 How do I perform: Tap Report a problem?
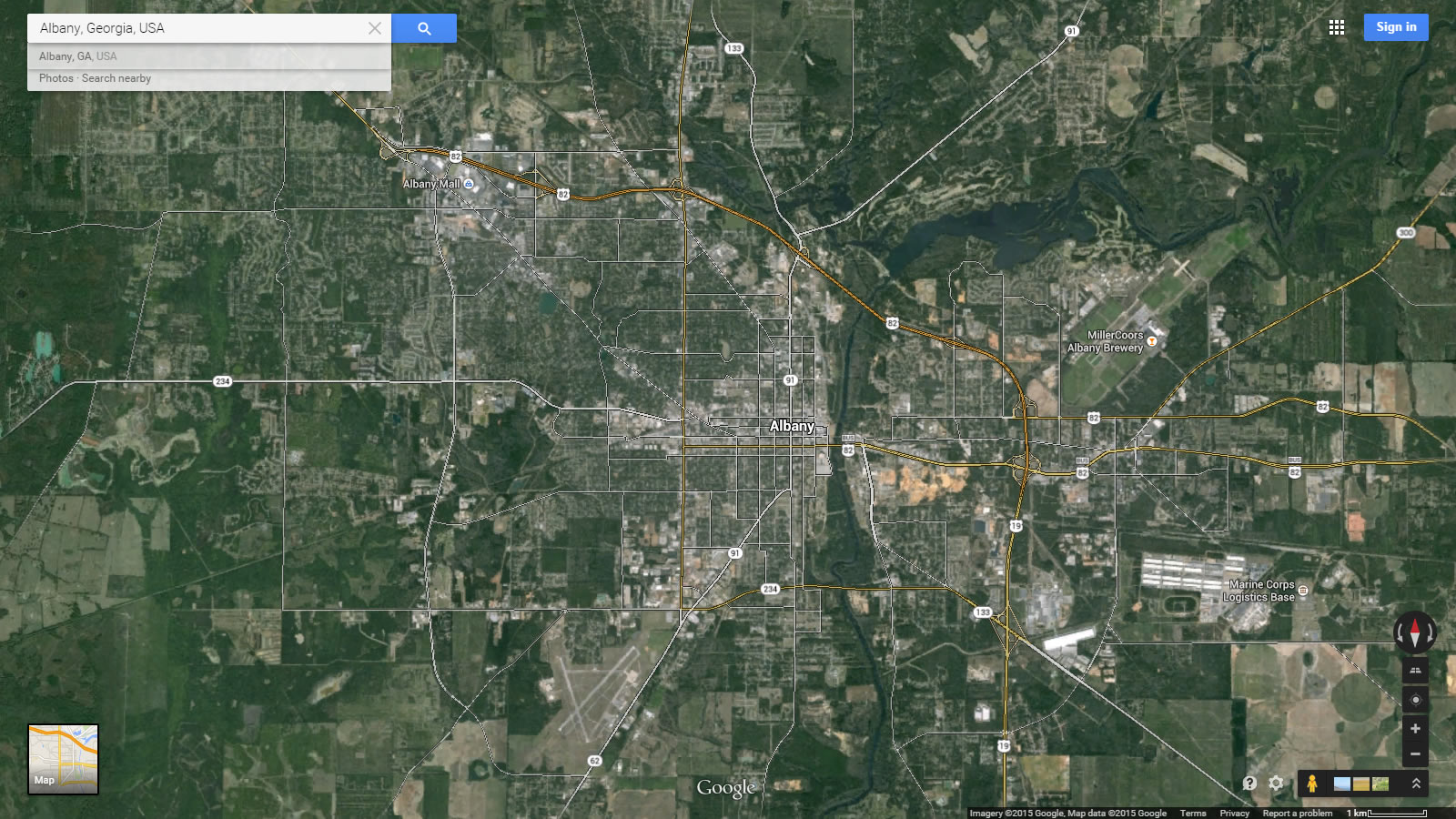[1297, 814]
